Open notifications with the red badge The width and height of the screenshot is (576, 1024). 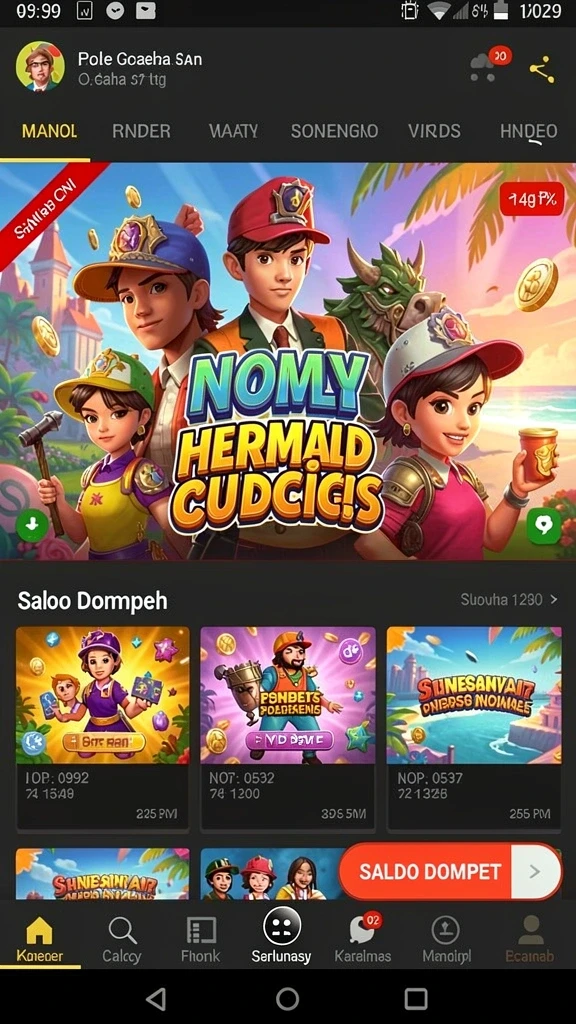[x=488, y=65]
